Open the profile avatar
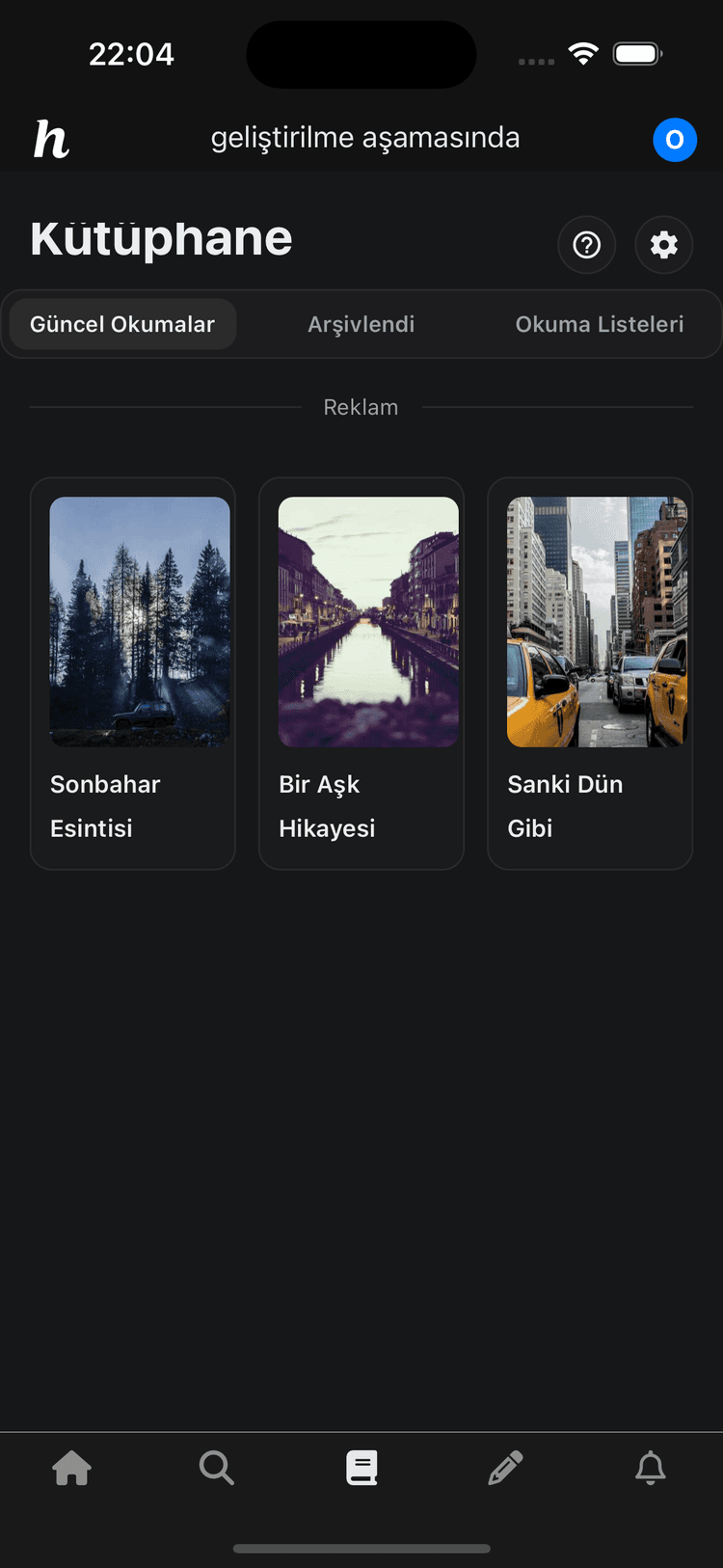This screenshot has height=1568, width=723. [675, 140]
